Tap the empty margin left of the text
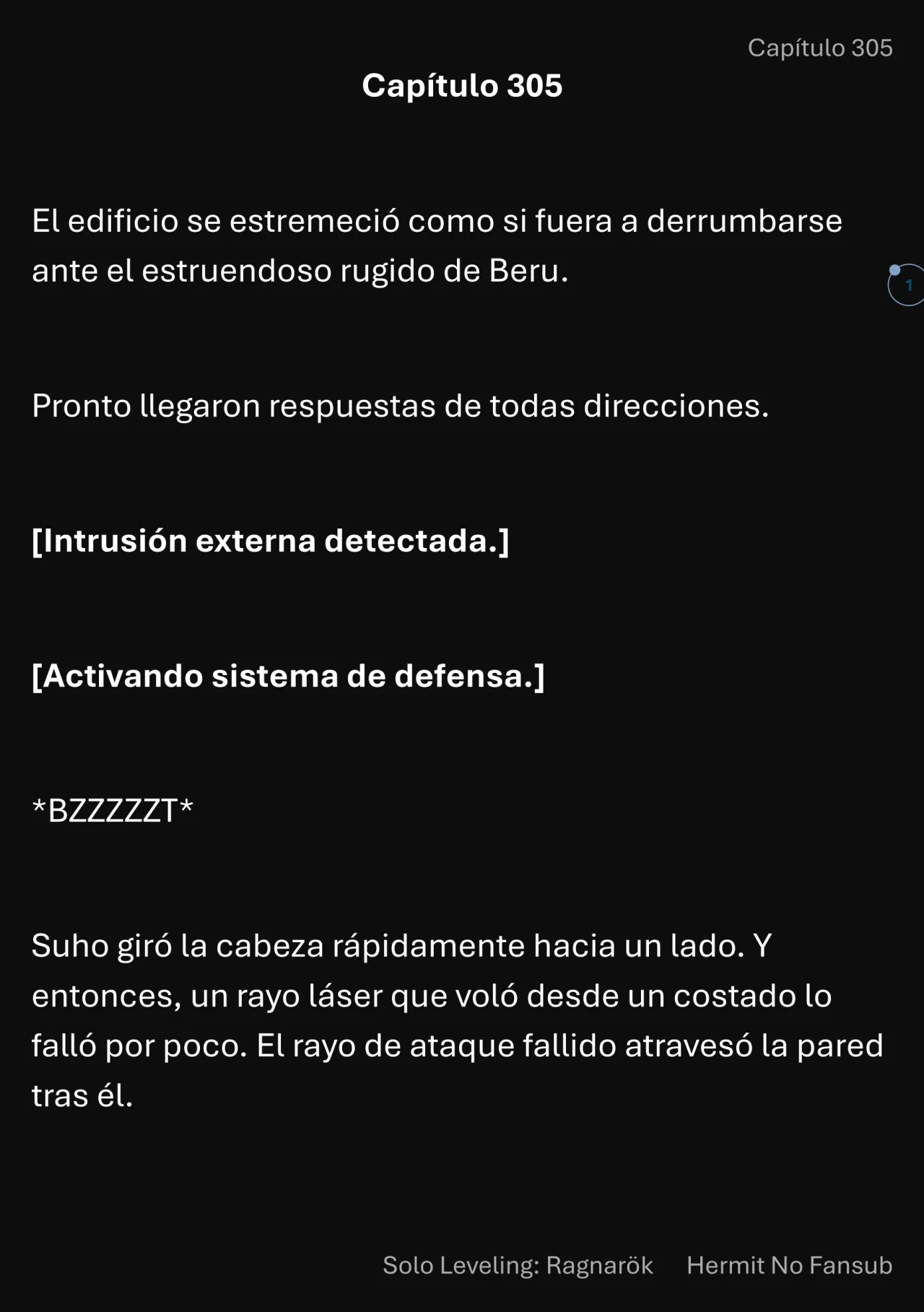This screenshot has height=1312, width=924. pos(16,650)
